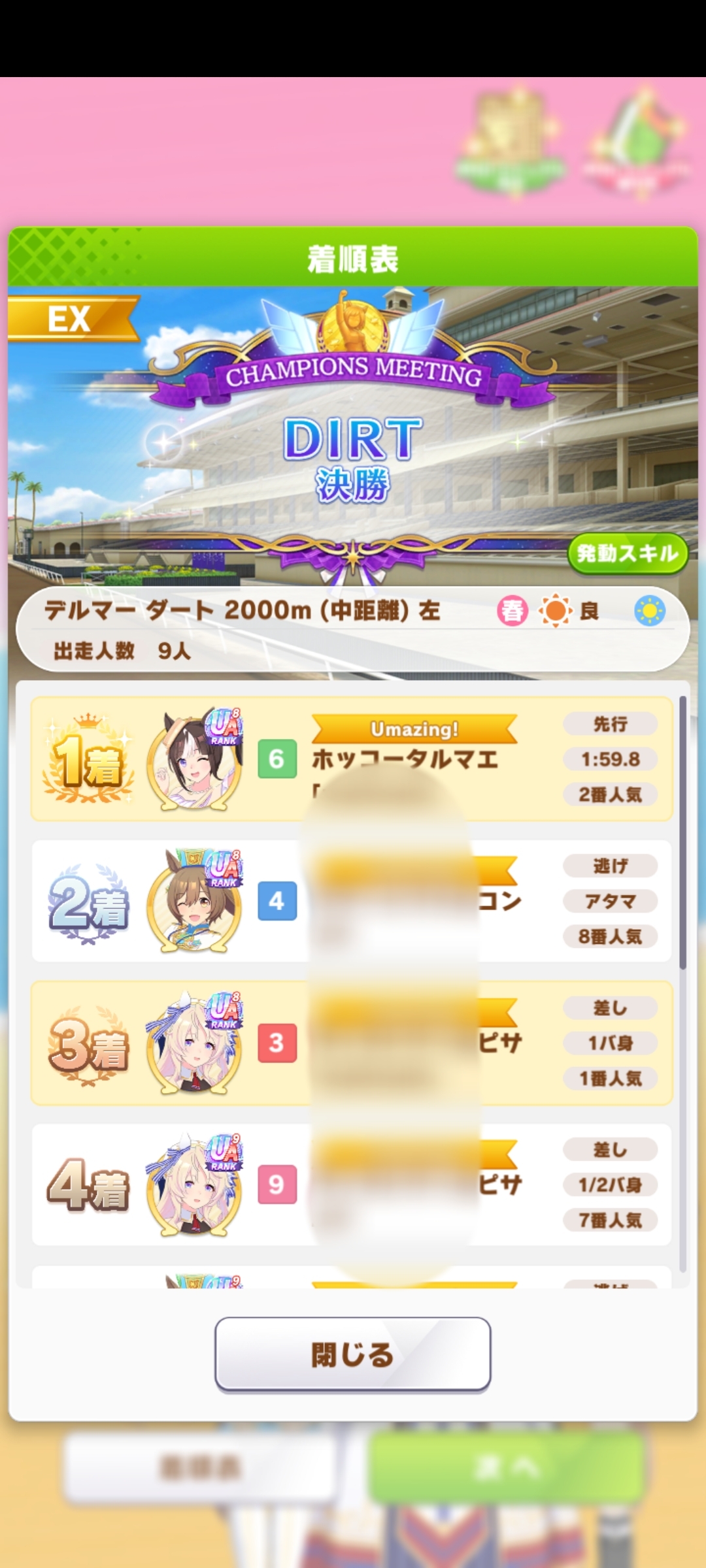Close the results table with 閉じる
This screenshot has height=1568, width=706.
pos(352,1354)
